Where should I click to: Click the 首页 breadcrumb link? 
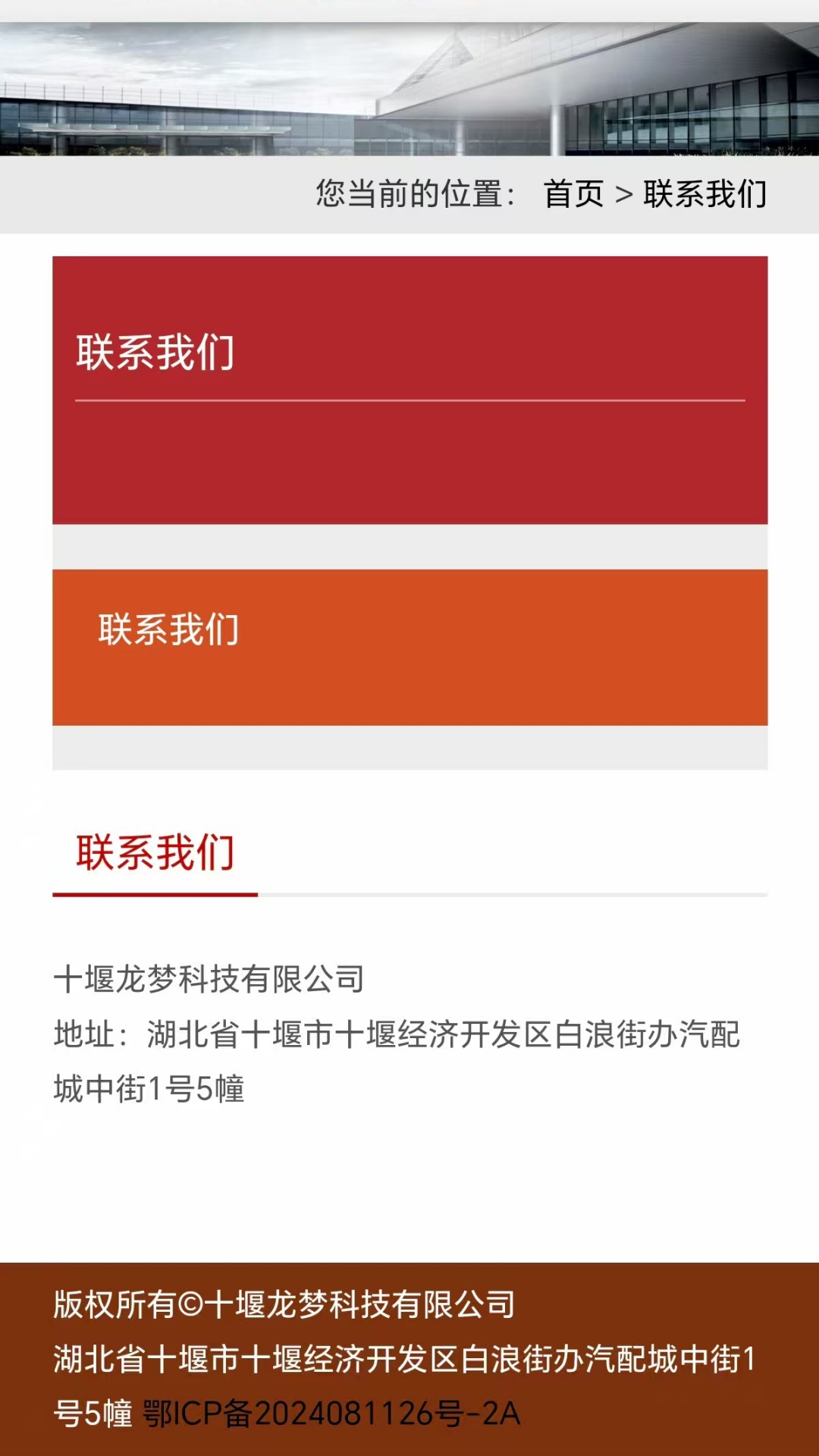(x=573, y=196)
